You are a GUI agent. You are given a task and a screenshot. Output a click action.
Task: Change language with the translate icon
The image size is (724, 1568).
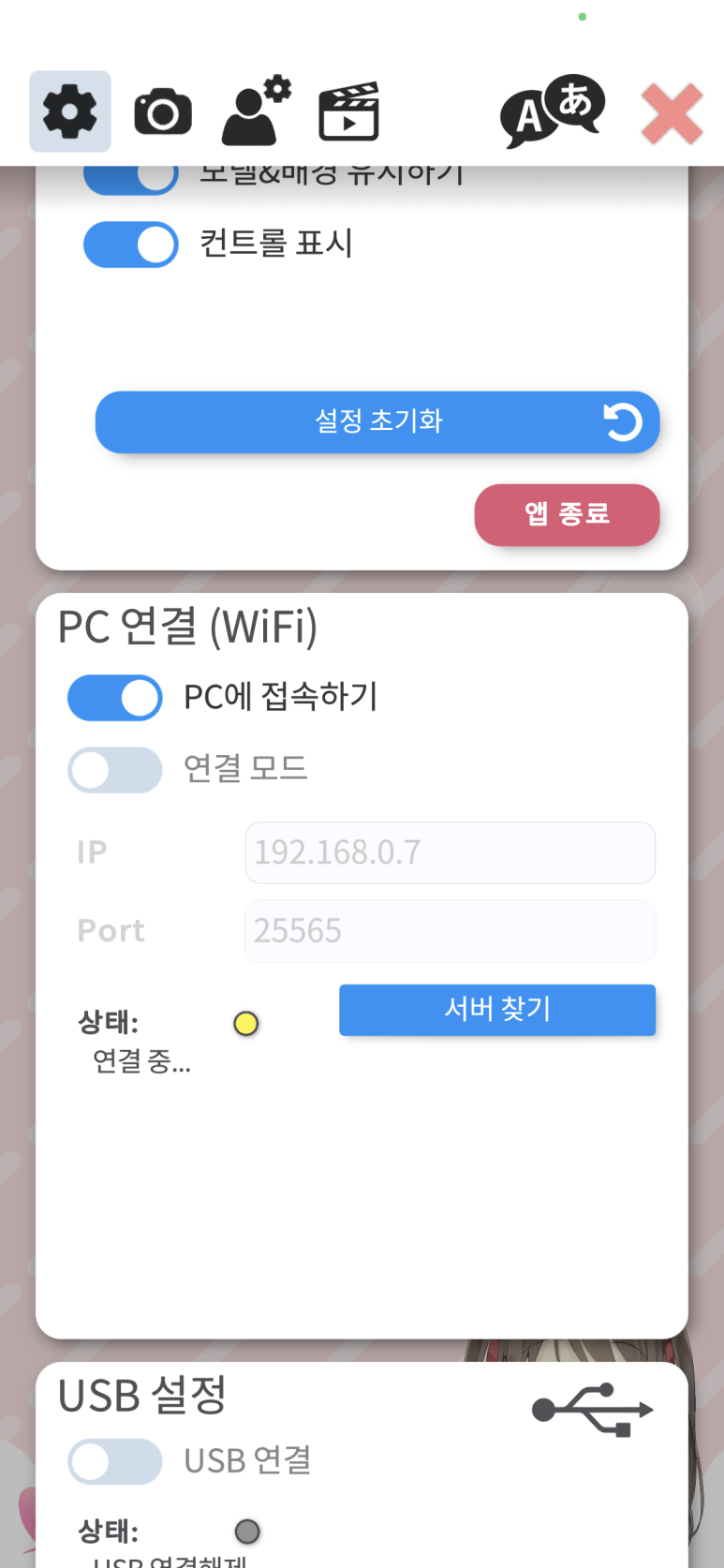[552, 111]
